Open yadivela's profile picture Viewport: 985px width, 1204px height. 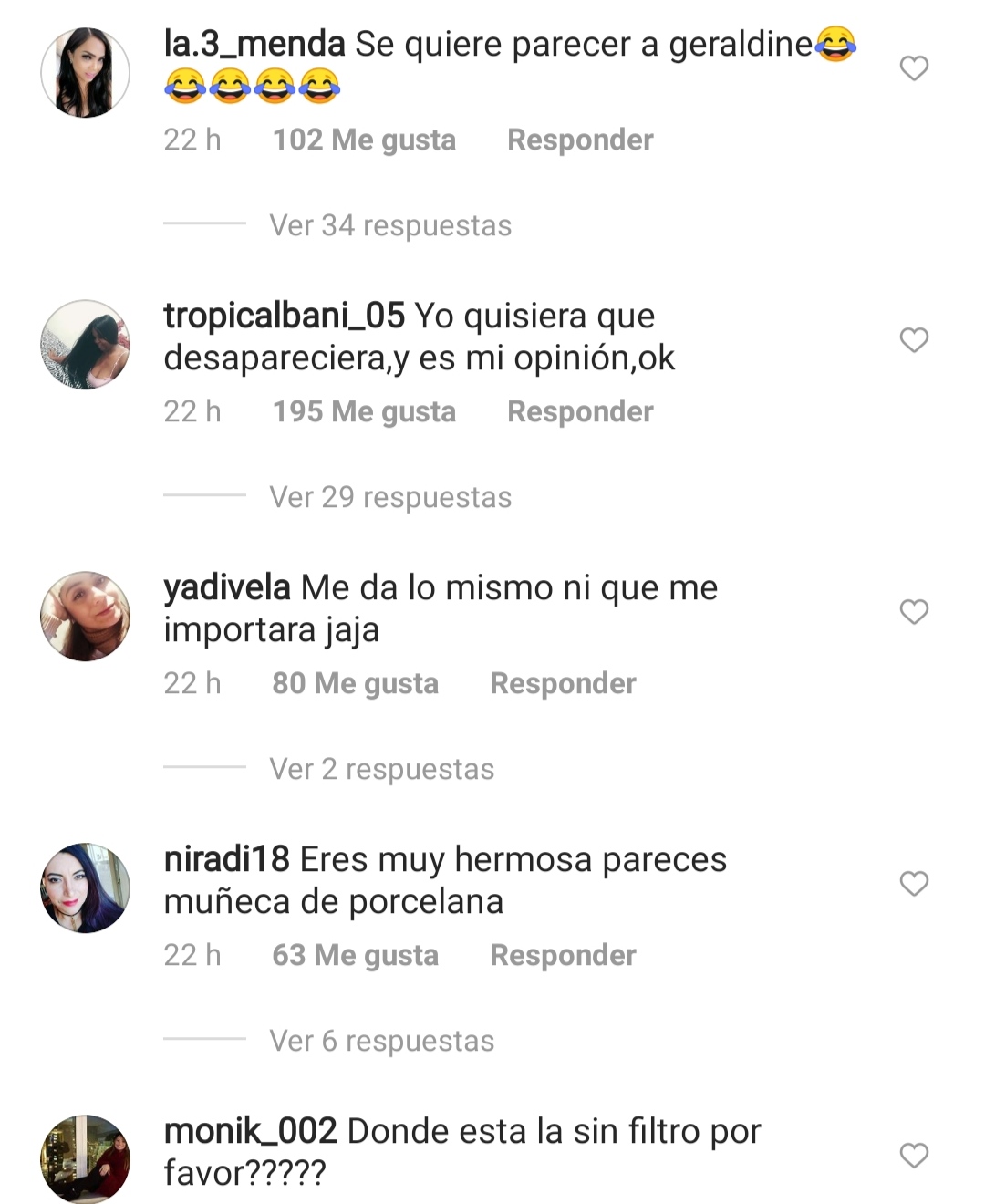click(86, 617)
